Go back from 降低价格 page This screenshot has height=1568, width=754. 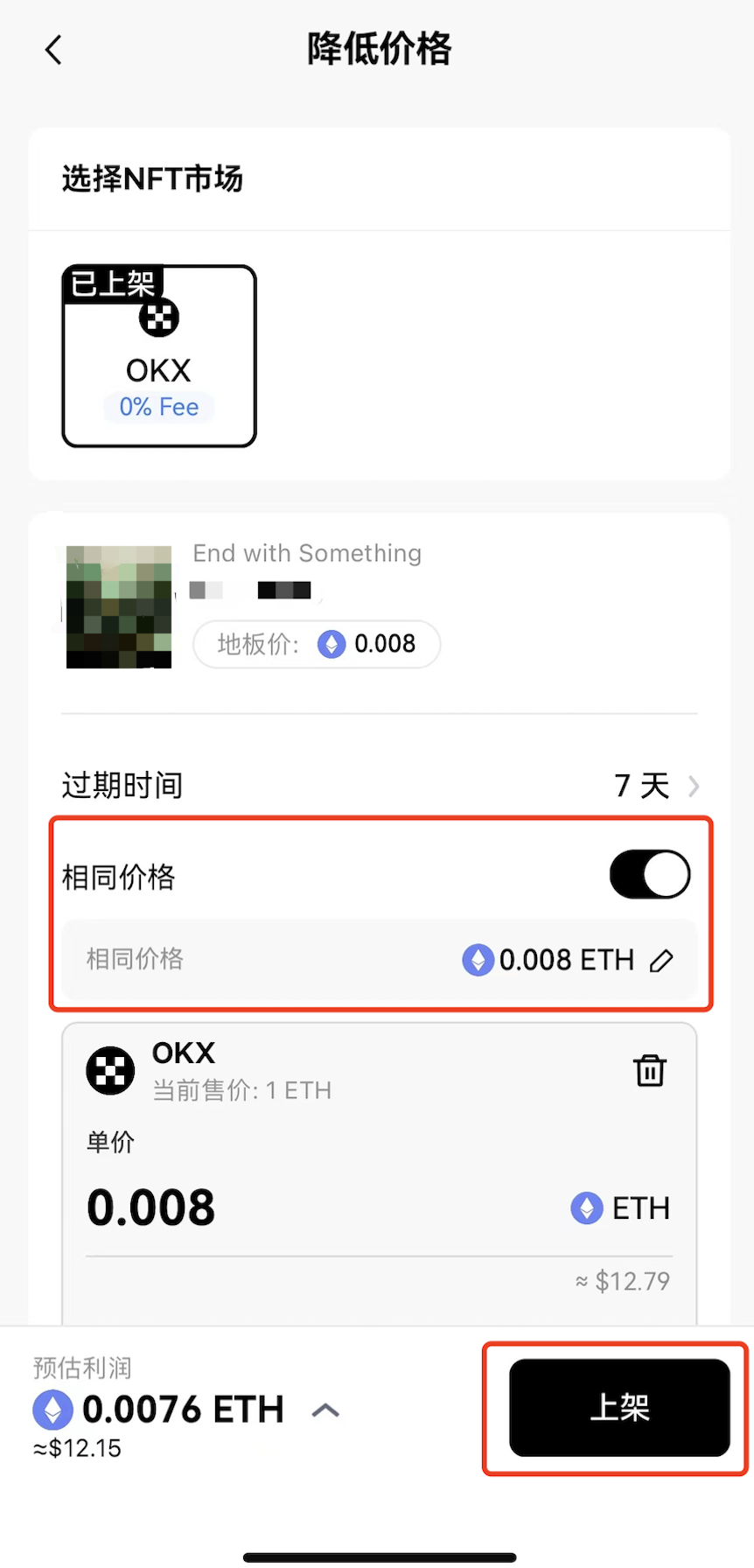[x=53, y=50]
